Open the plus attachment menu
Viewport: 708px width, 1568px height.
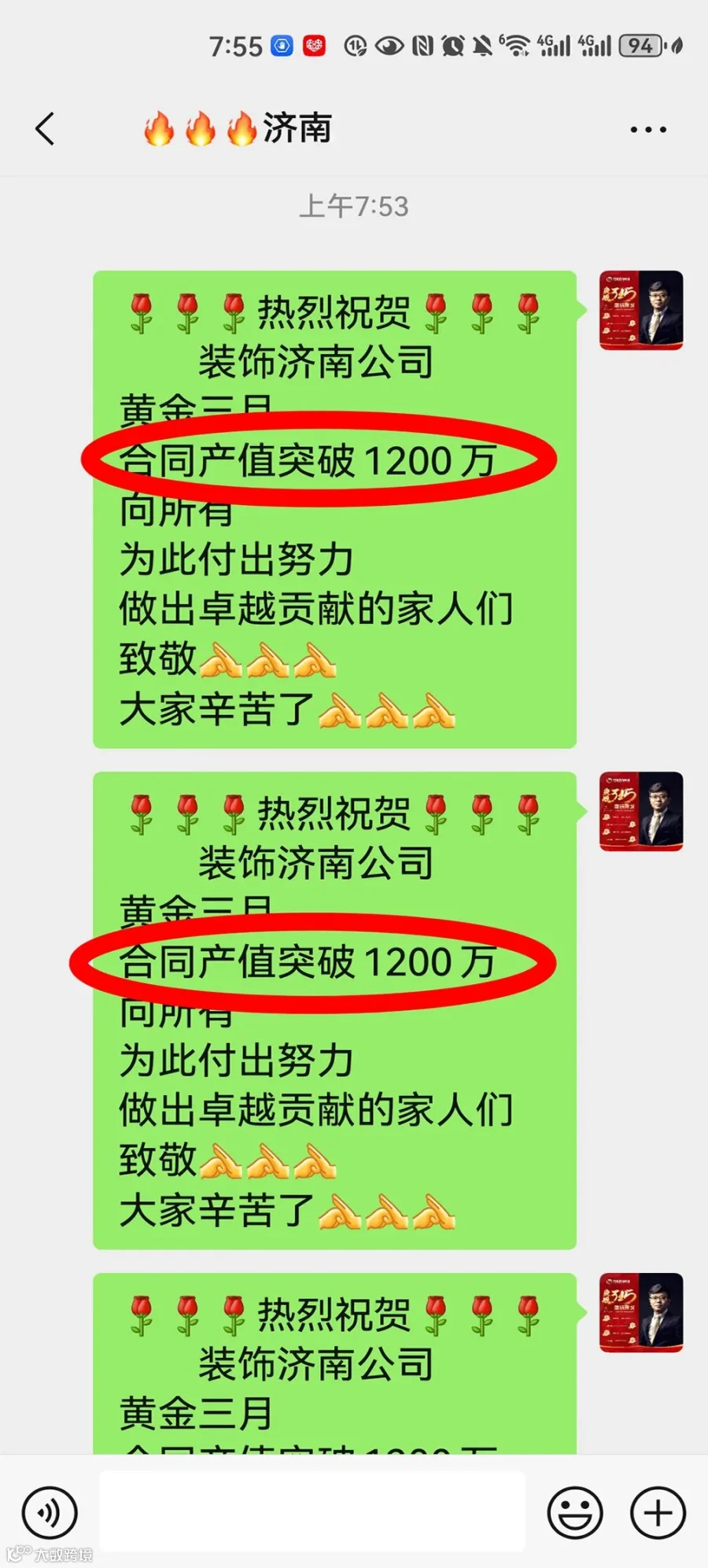[658, 1511]
